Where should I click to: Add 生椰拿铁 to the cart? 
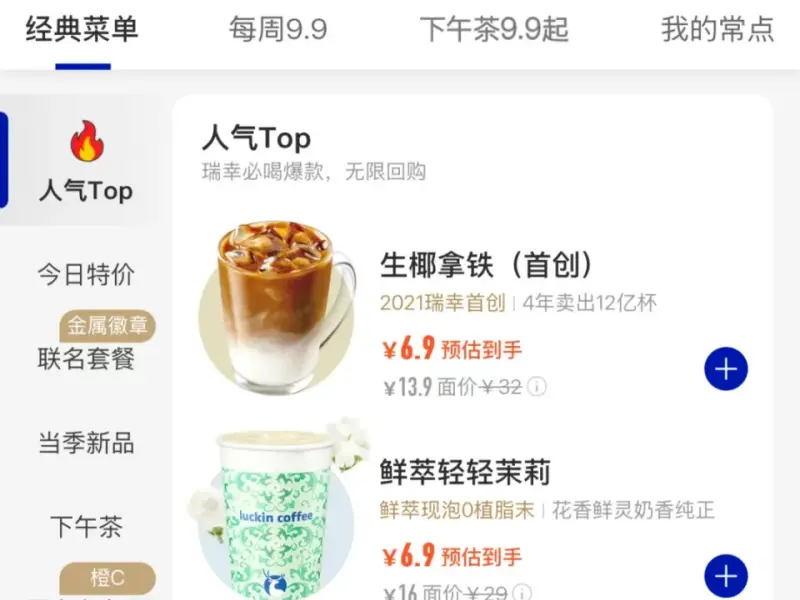(x=726, y=370)
